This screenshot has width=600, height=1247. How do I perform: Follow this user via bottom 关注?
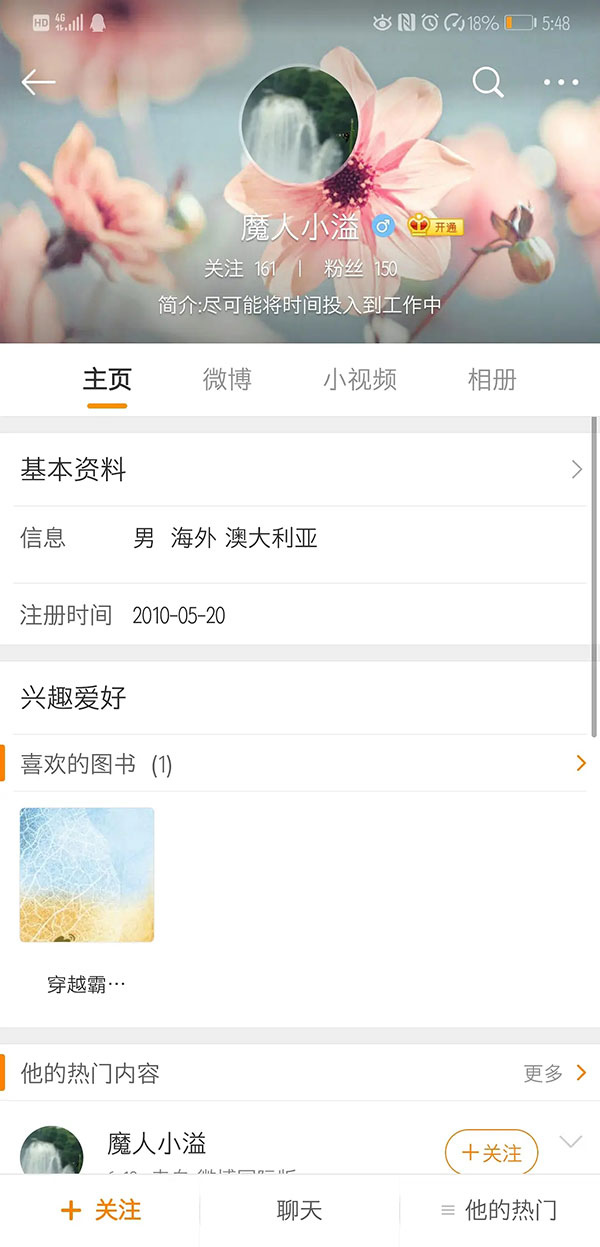[x=100, y=1211]
